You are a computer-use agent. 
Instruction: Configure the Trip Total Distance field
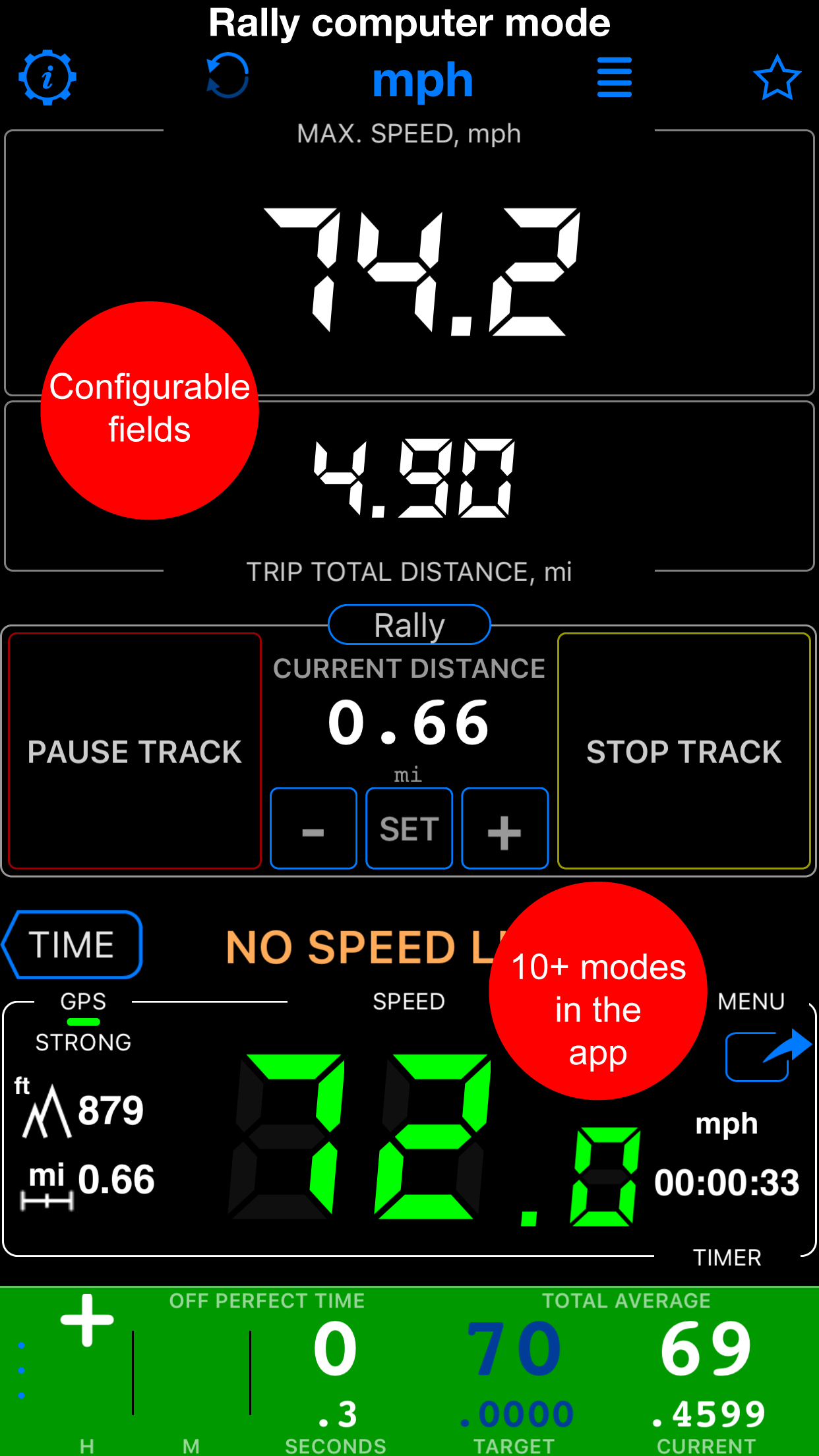[x=409, y=486]
